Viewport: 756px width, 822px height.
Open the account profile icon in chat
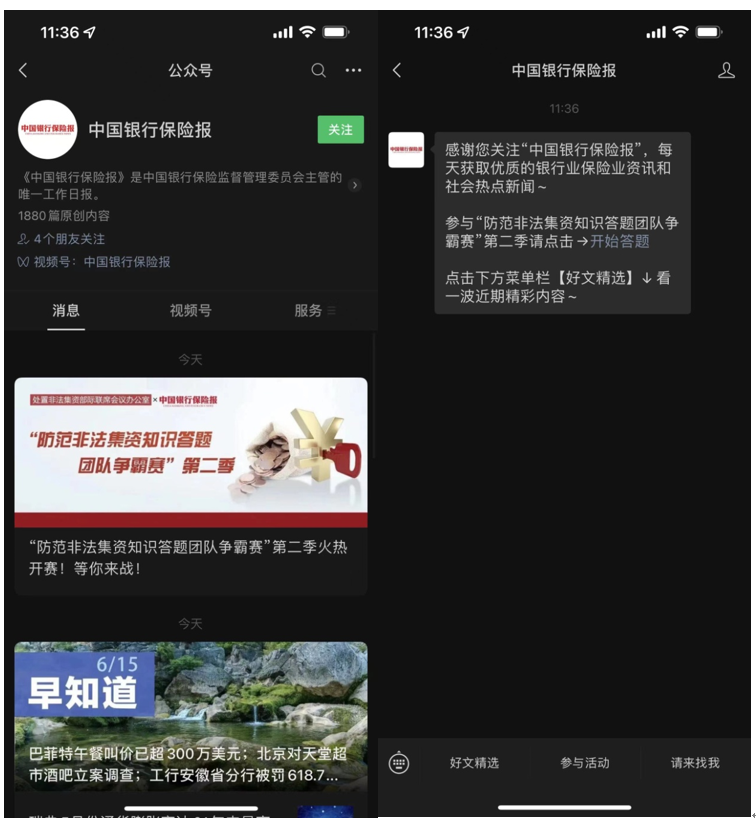(727, 71)
